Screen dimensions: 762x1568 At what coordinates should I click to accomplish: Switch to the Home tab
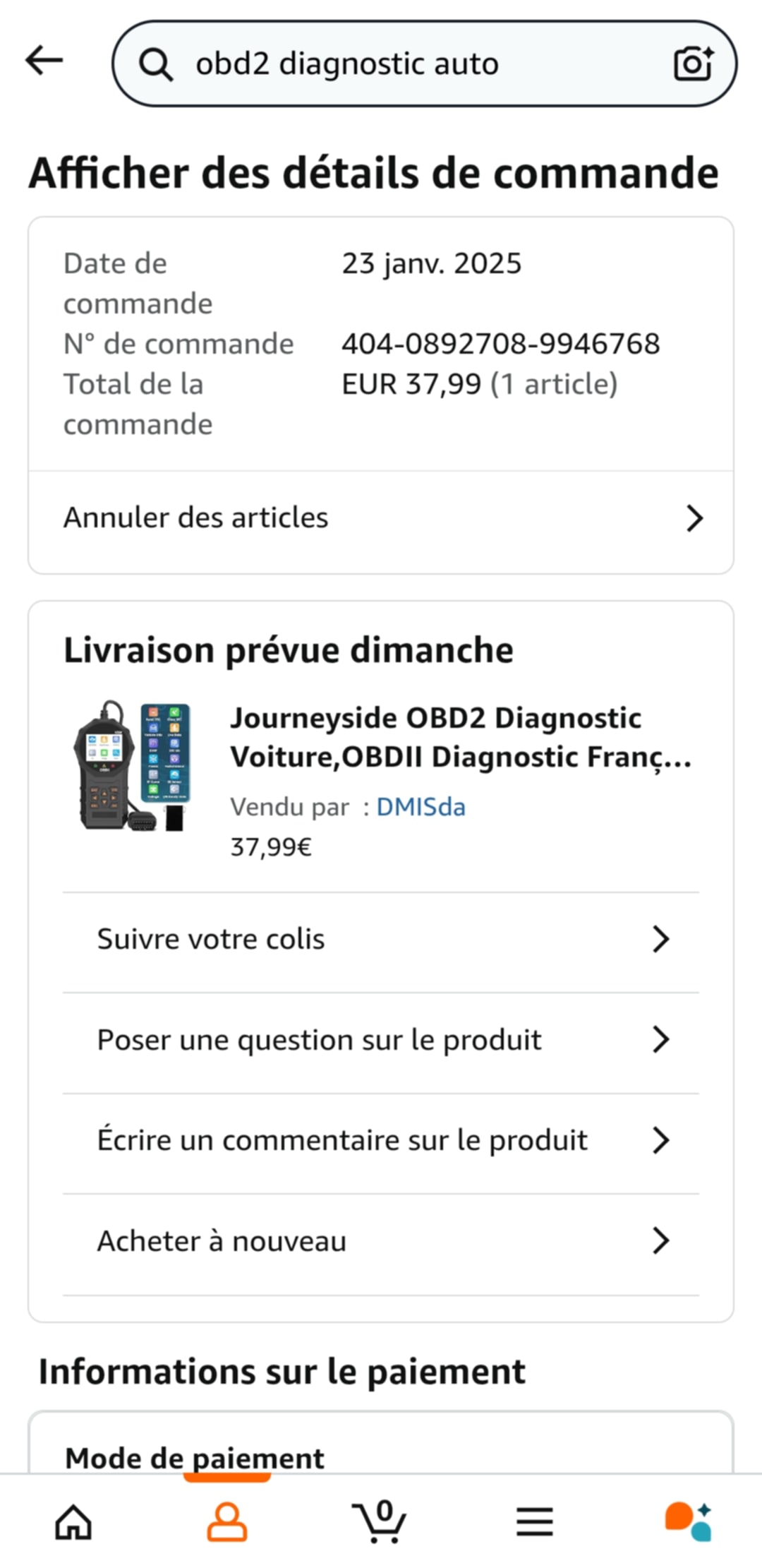[74, 1521]
